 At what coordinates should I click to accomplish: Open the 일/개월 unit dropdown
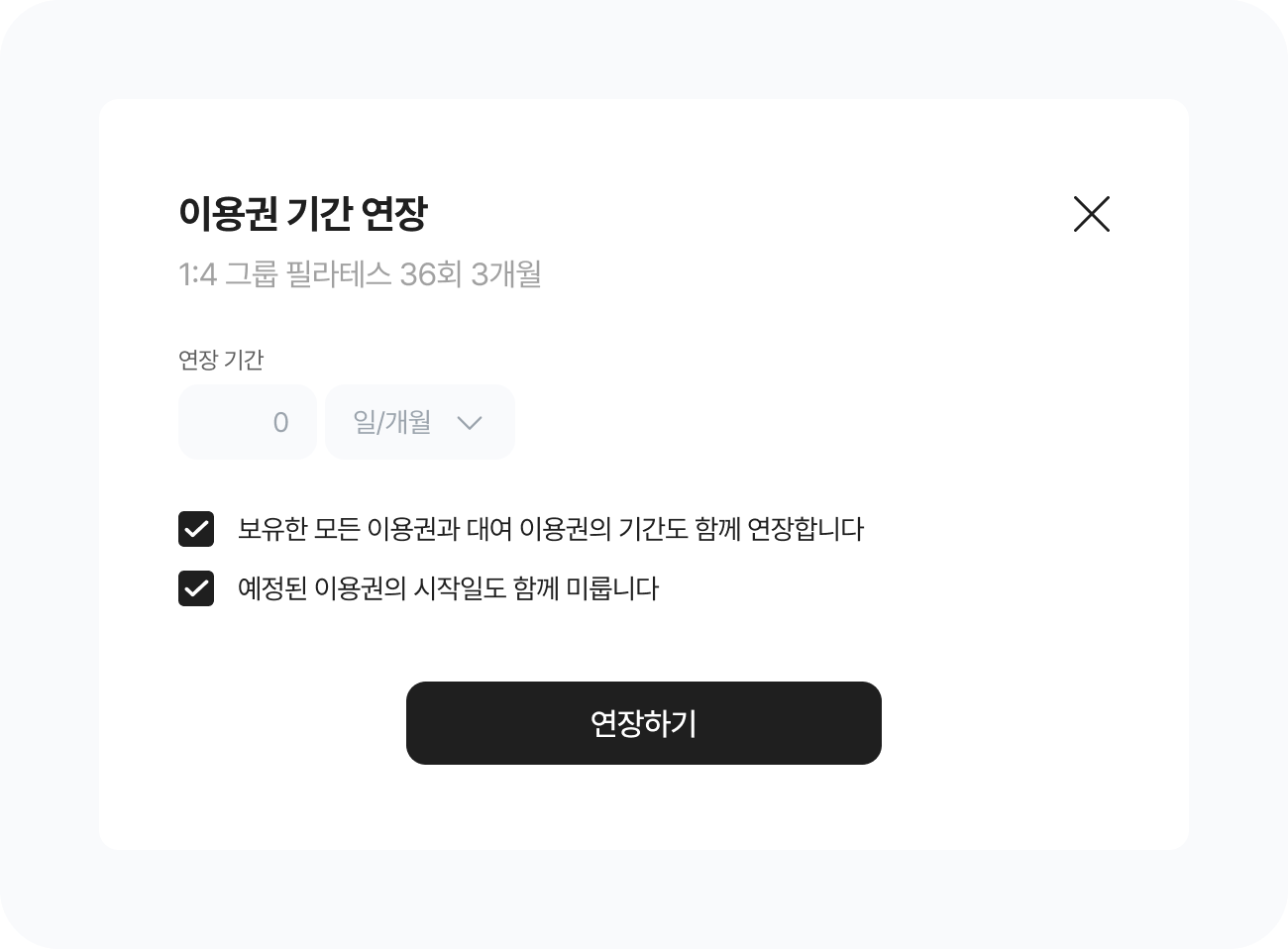click(419, 422)
